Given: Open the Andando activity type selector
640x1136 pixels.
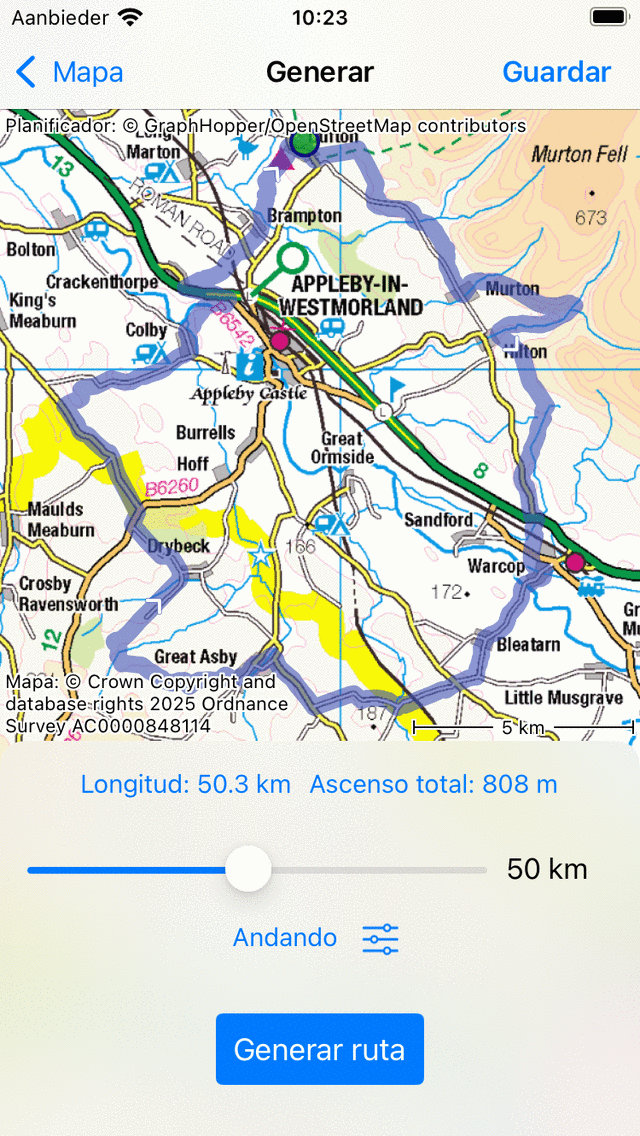Looking at the screenshot, I should tap(285, 938).
